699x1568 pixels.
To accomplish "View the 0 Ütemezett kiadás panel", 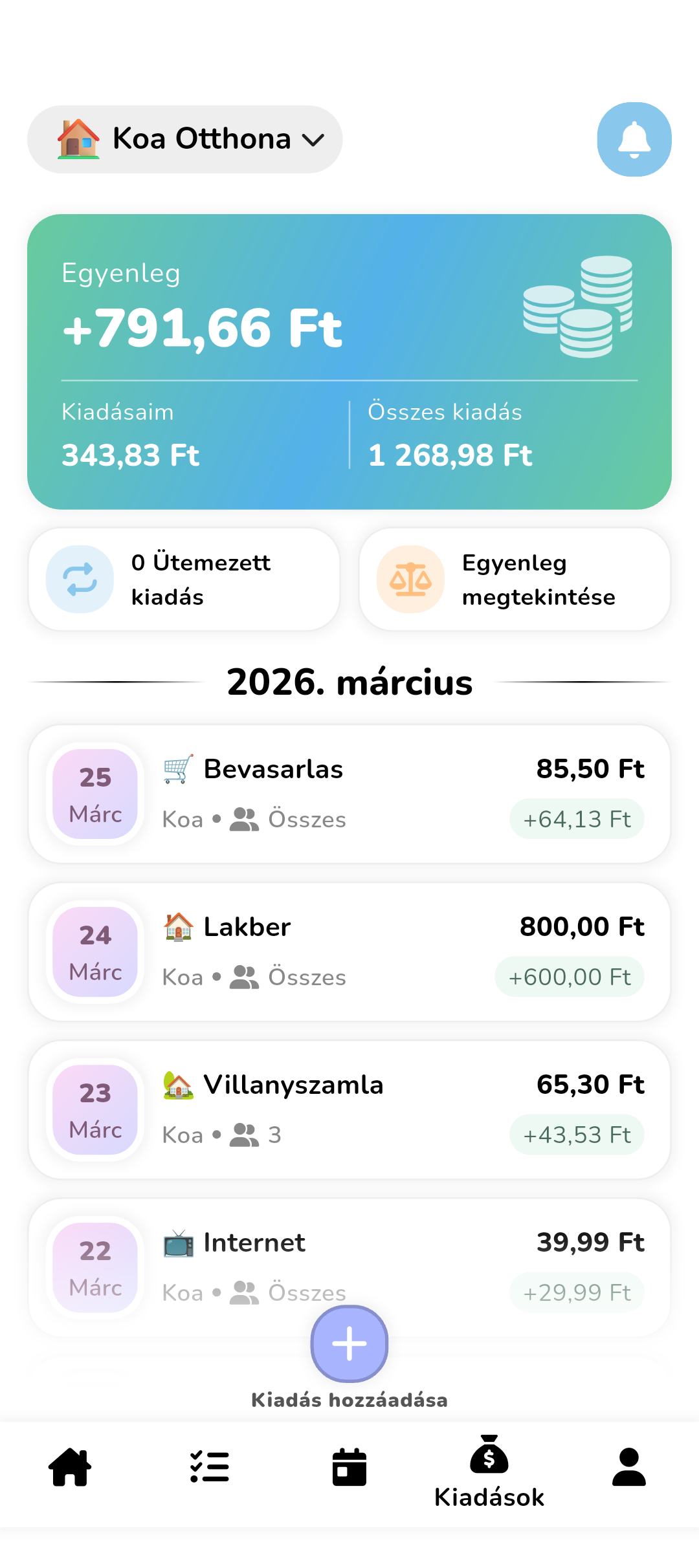I will (184, 578).
